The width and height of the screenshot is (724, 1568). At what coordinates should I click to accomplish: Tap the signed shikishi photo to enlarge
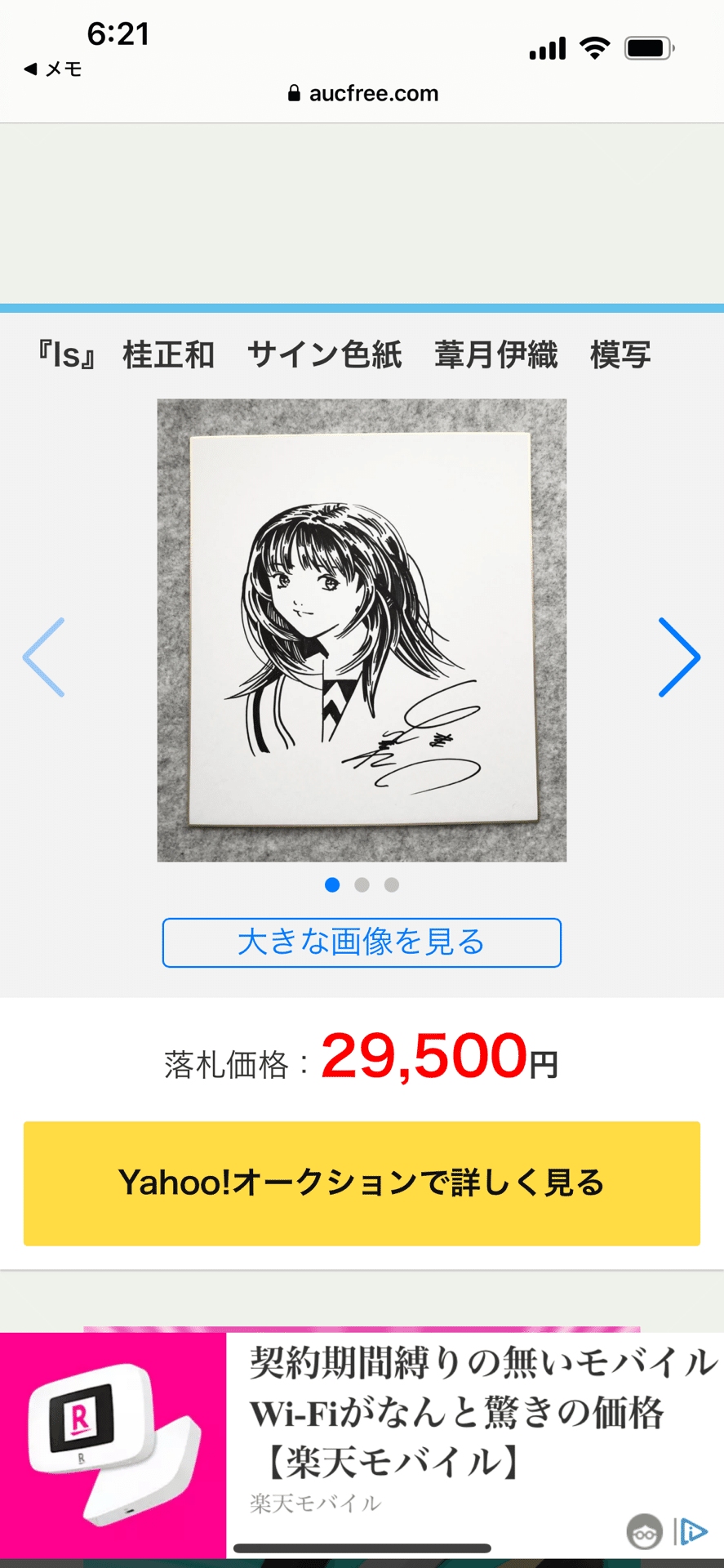[362, 629]
